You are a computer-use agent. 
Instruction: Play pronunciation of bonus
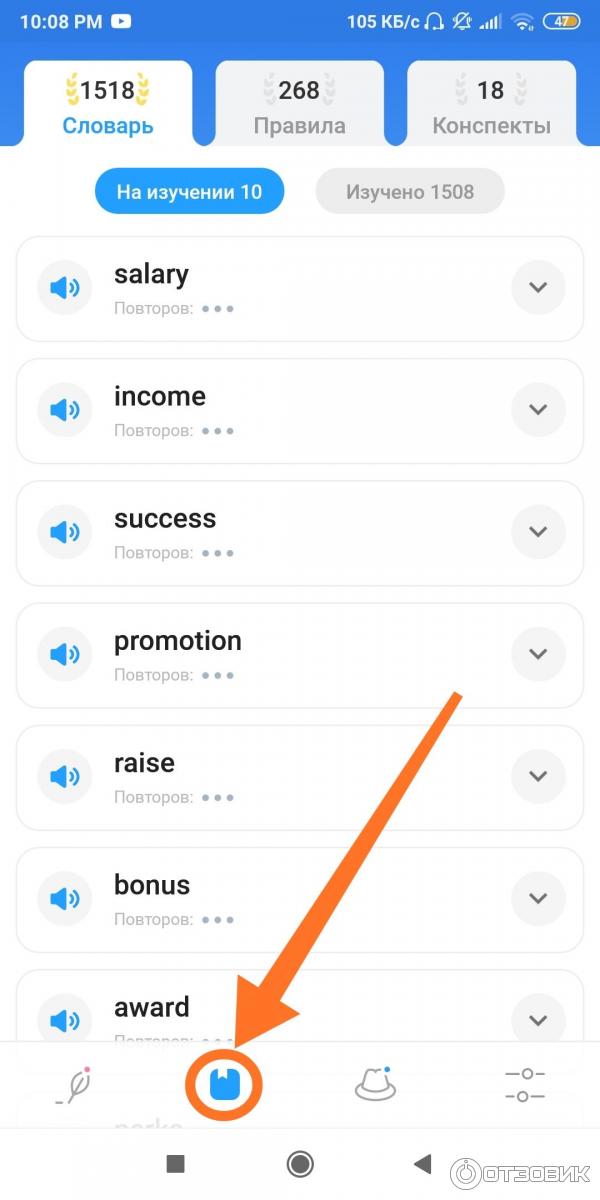[x=64, y=898]
